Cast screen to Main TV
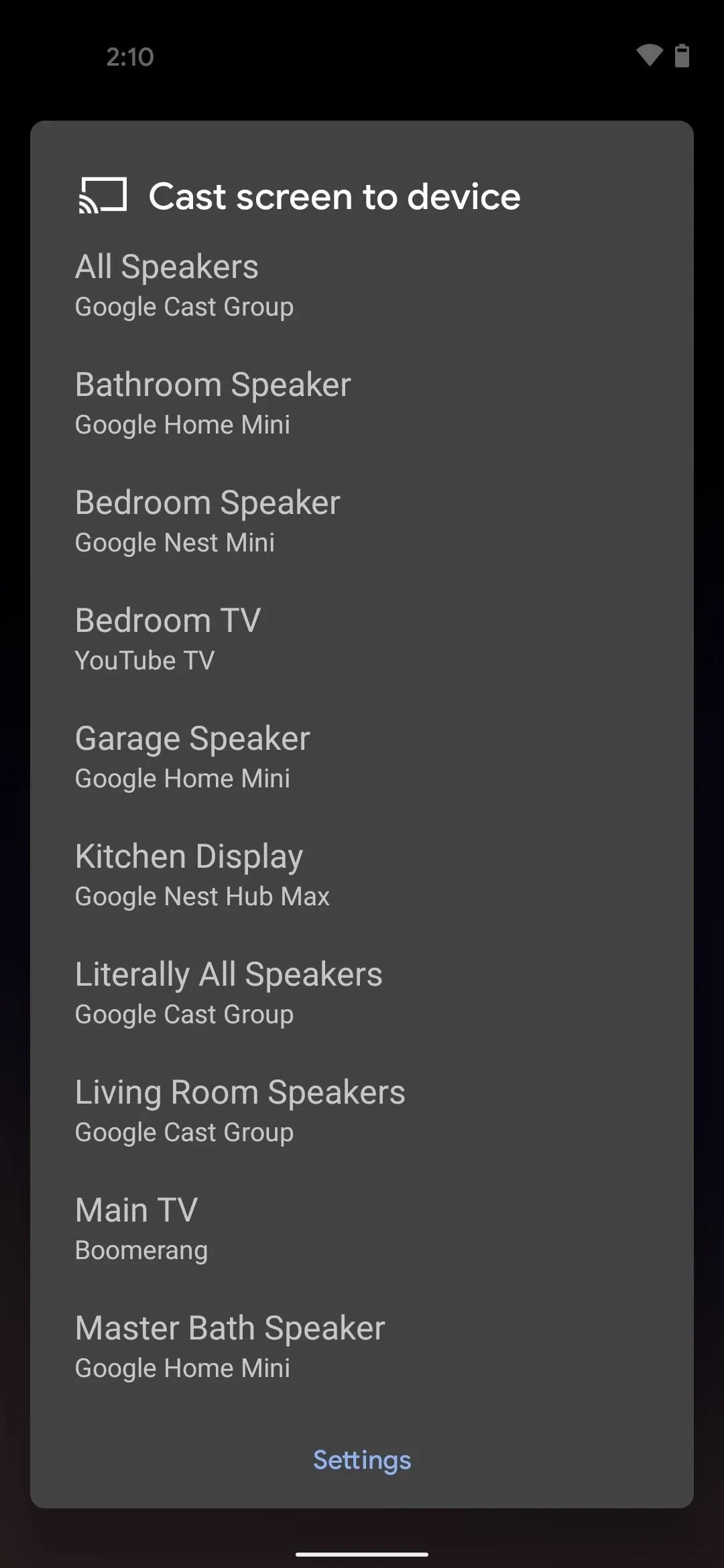724x1568 pixels. (x=362, y=1228)
